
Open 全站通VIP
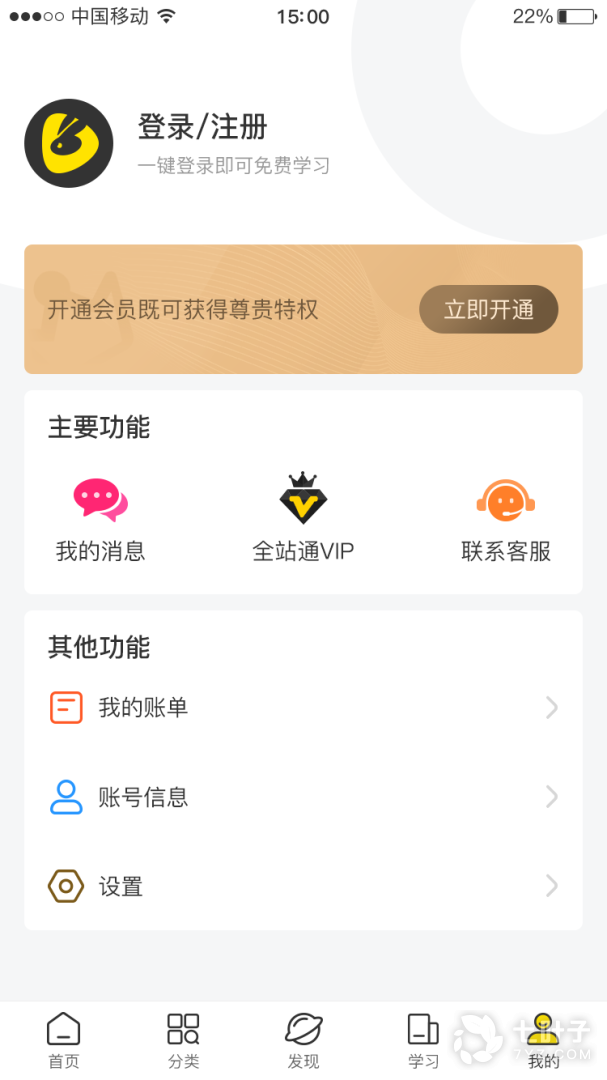(x=303, y=520)
